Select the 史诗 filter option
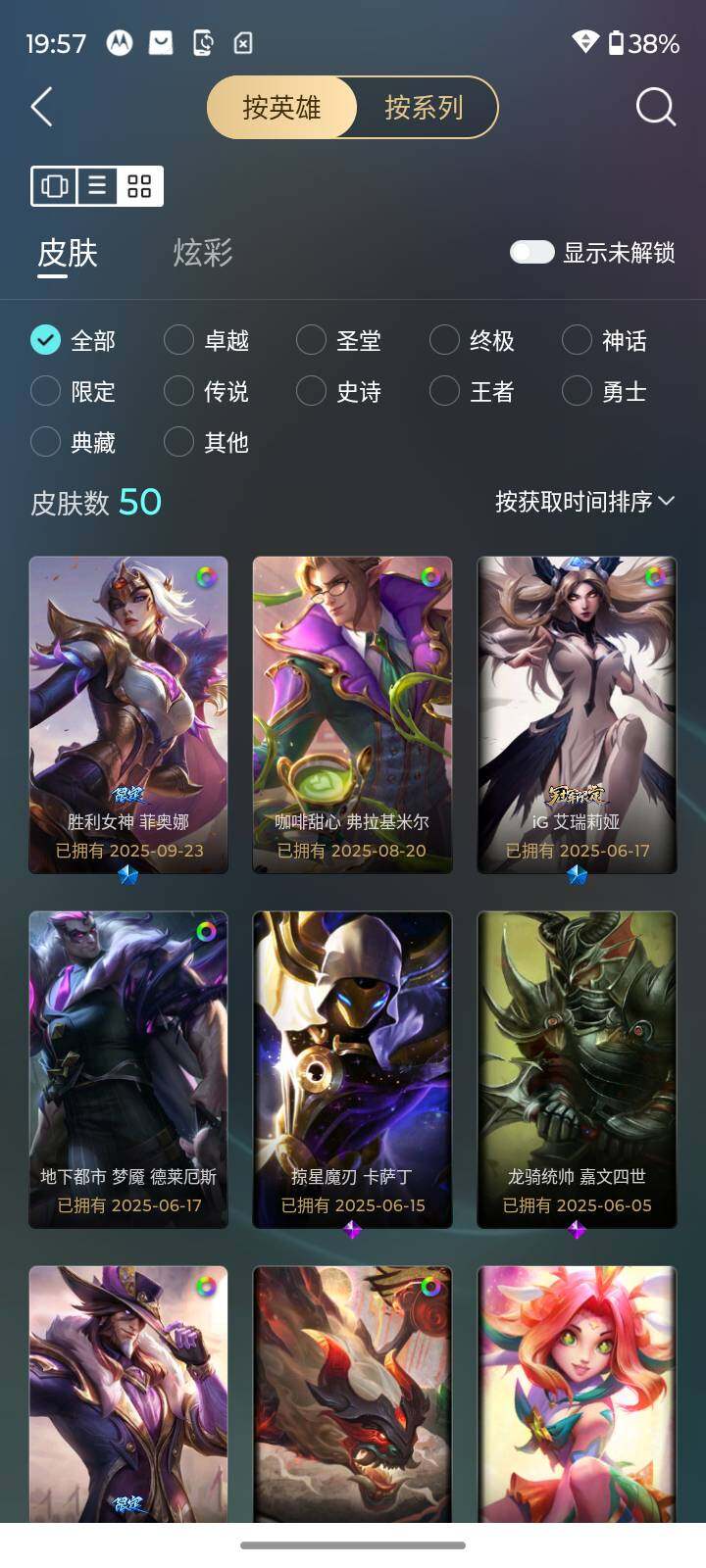706x1568 pixels. 339,391
